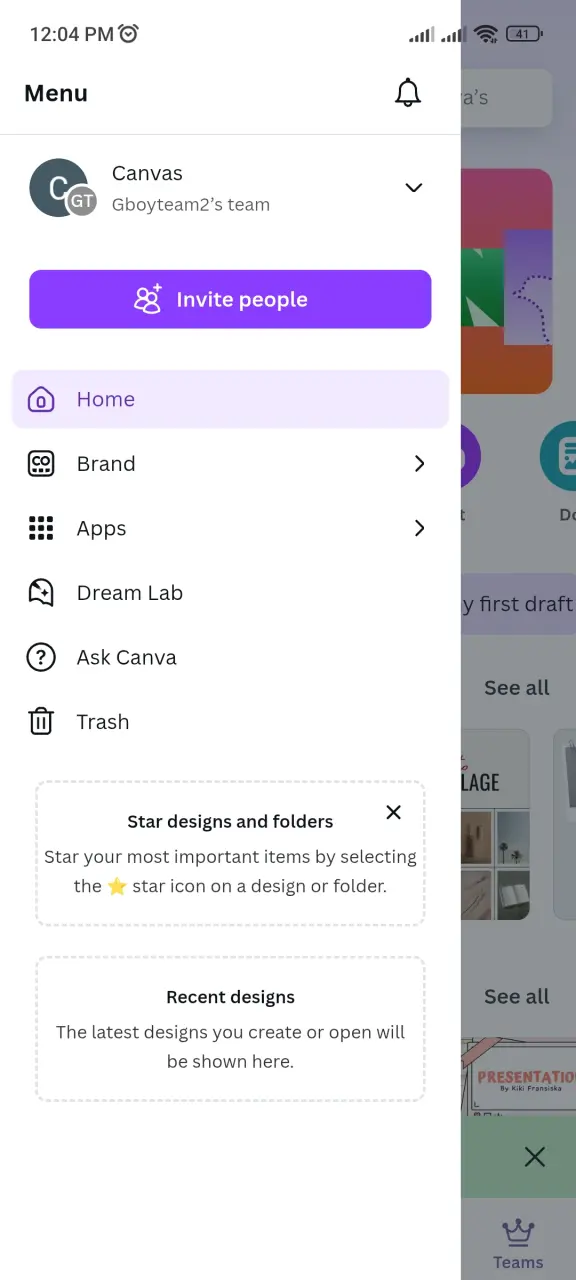The height and width of the screenshot is (1280, 576).
Task: Dismiss the Star designs and folders tip
Action: (x=394, y=812)
